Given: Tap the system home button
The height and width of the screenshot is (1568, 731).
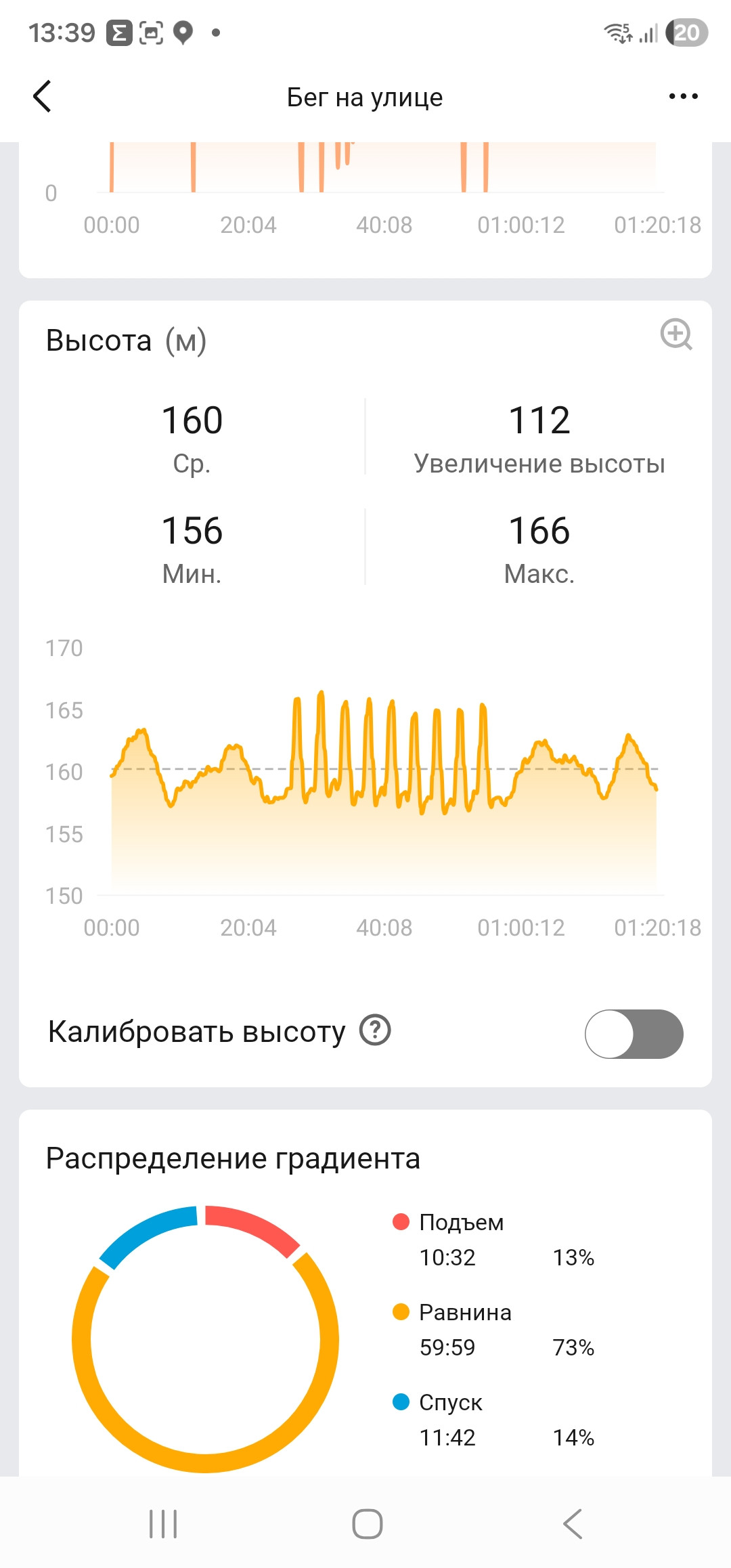Looking at the screenshot, I should tap(367, 1524).
